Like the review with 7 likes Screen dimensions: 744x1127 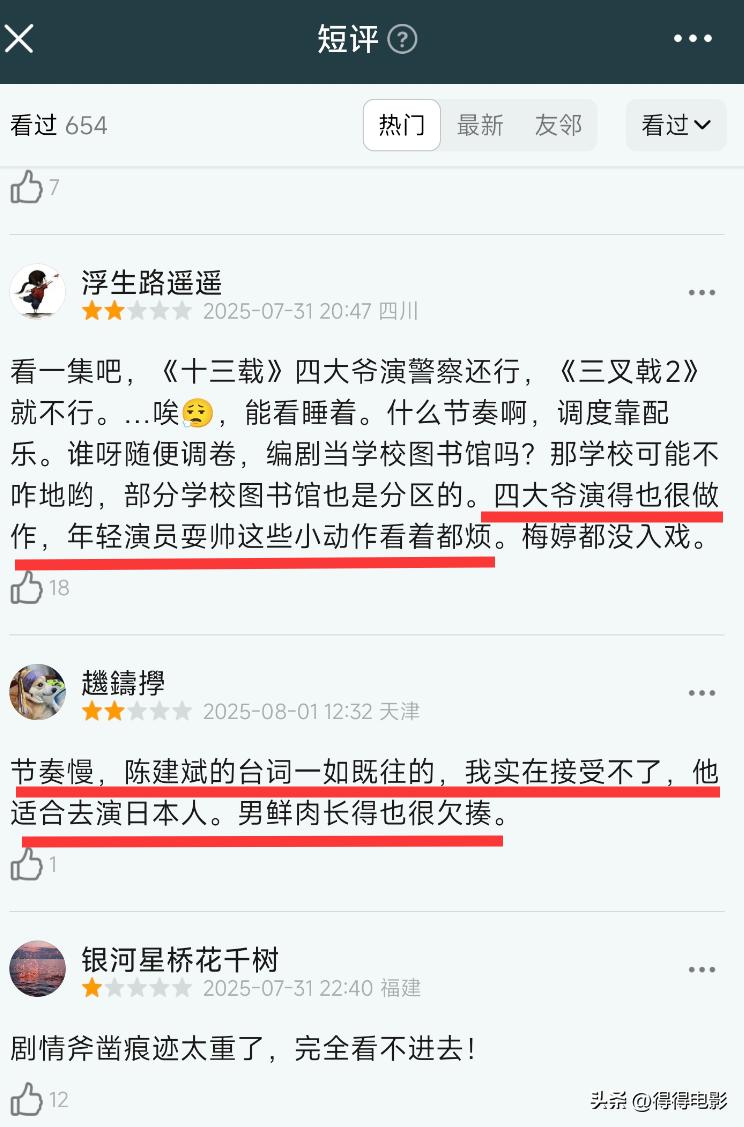coord(26,187)
